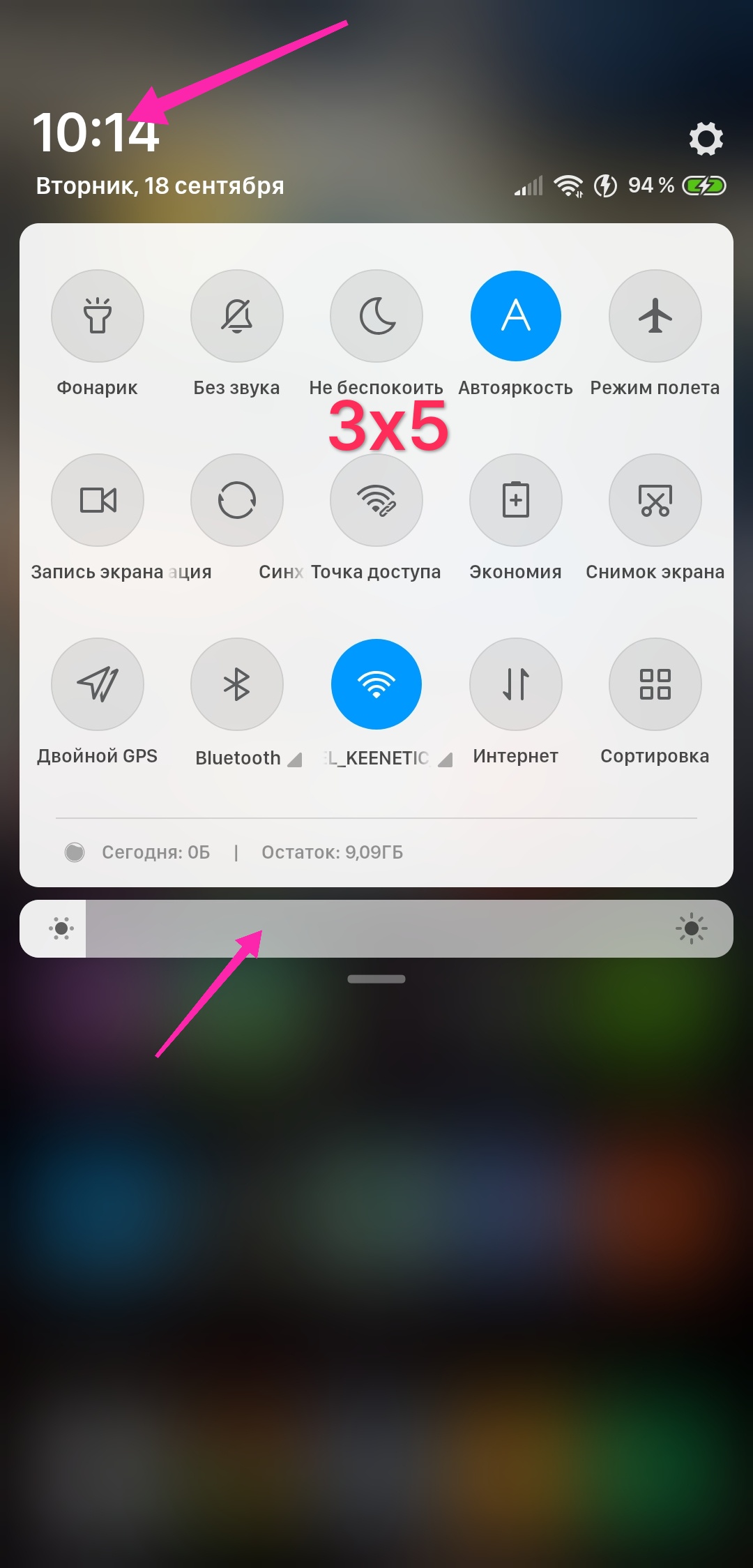Open Сортировка to rearrange tiles
Image resolution: width=753 pixels, height=1568 pixels.
click(655, 684)
